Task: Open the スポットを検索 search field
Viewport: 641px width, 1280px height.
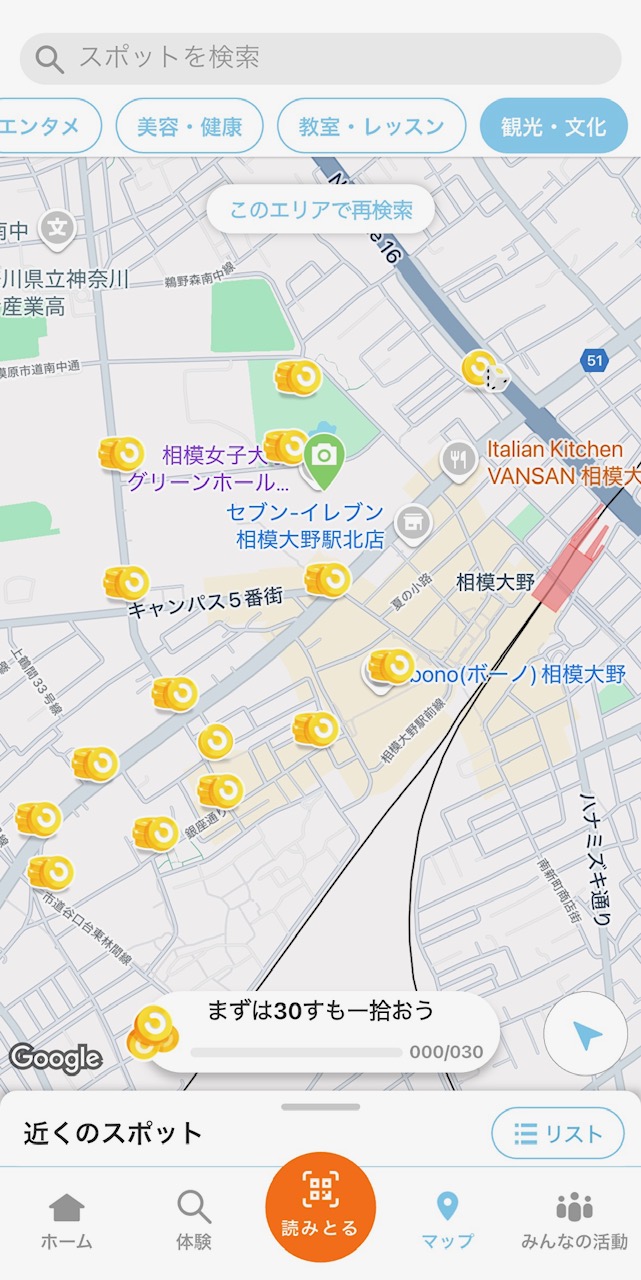Action: click(x=320, y=58)
